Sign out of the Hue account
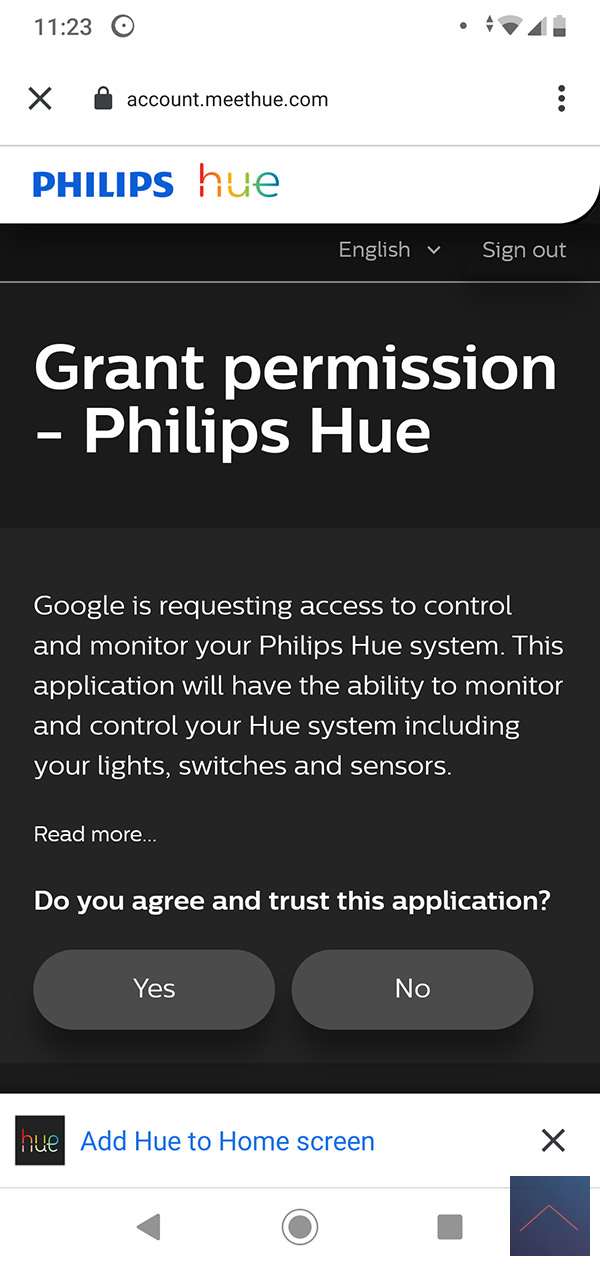 pyautogui.click(x=524, y=250)
